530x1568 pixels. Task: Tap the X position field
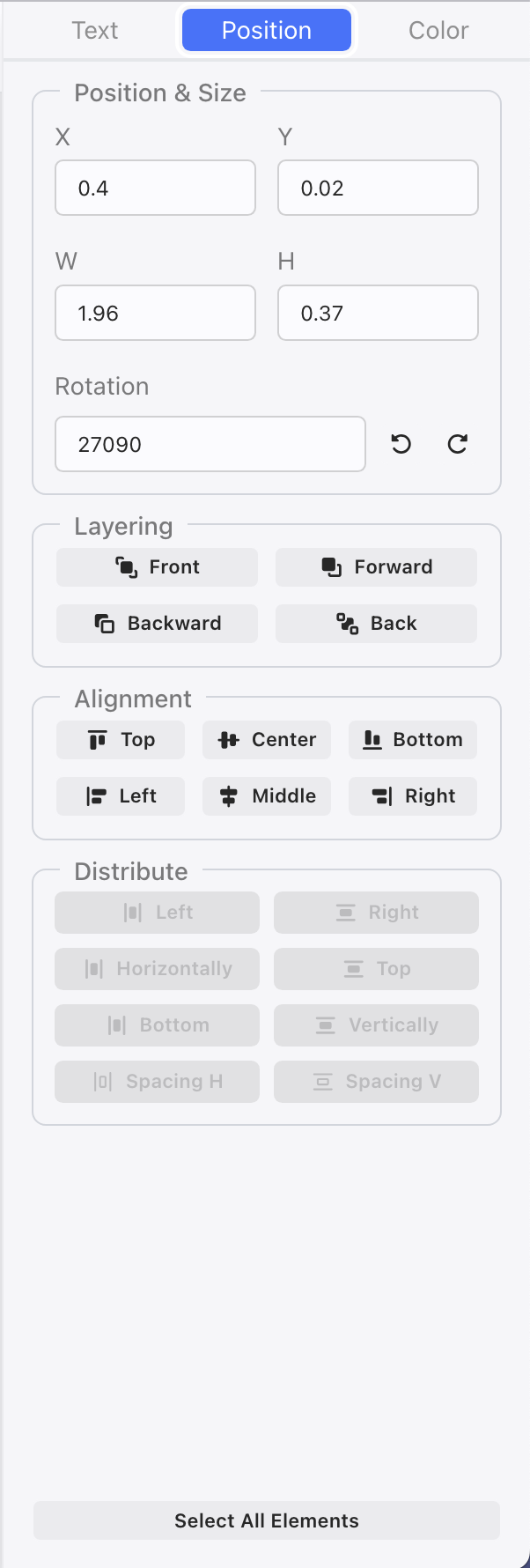click(x=155, y=188)
